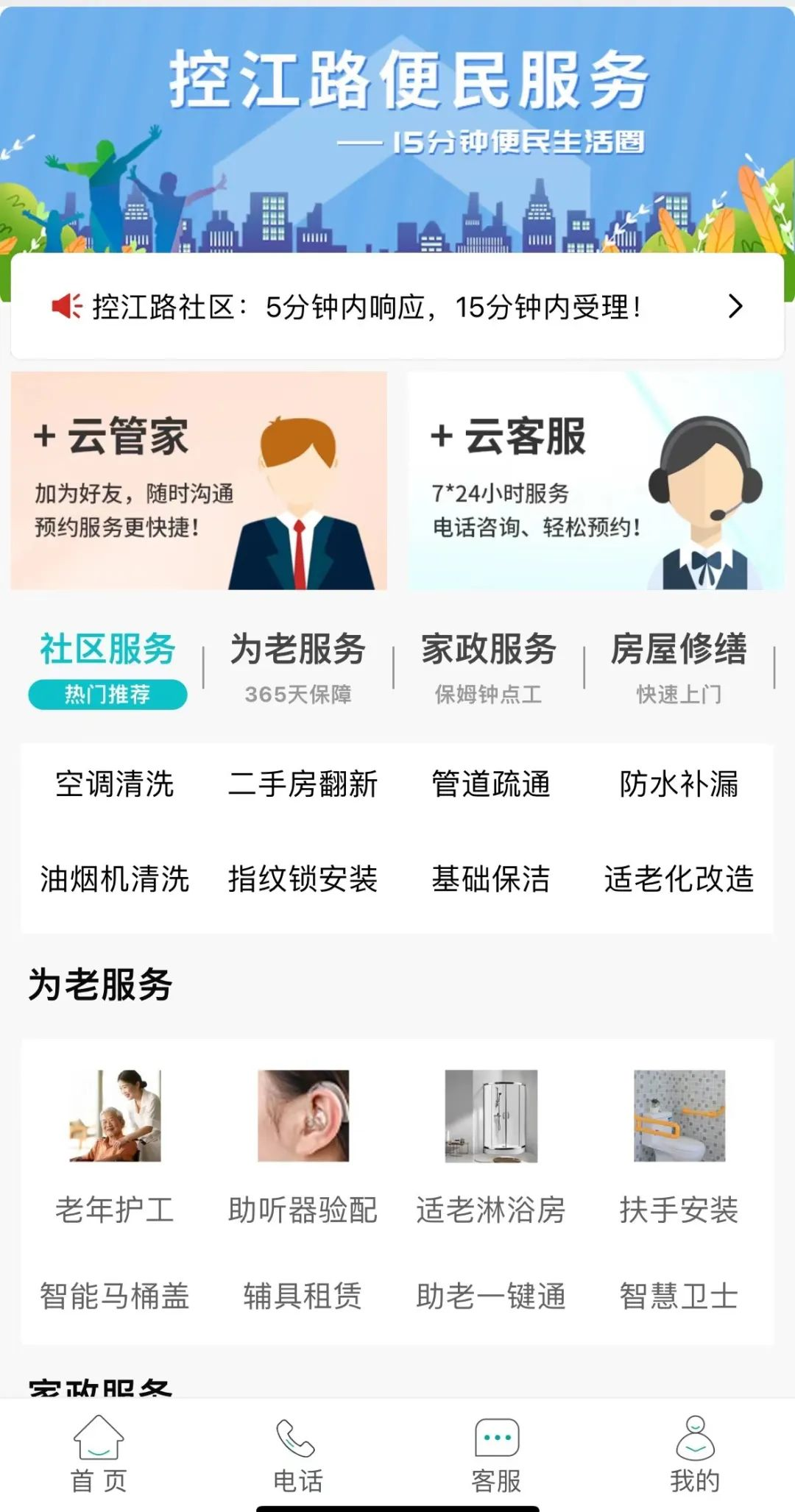Open the 老年护工 service item
795x1512 pixels.
pyautogui.click(x=115, y=1145)
